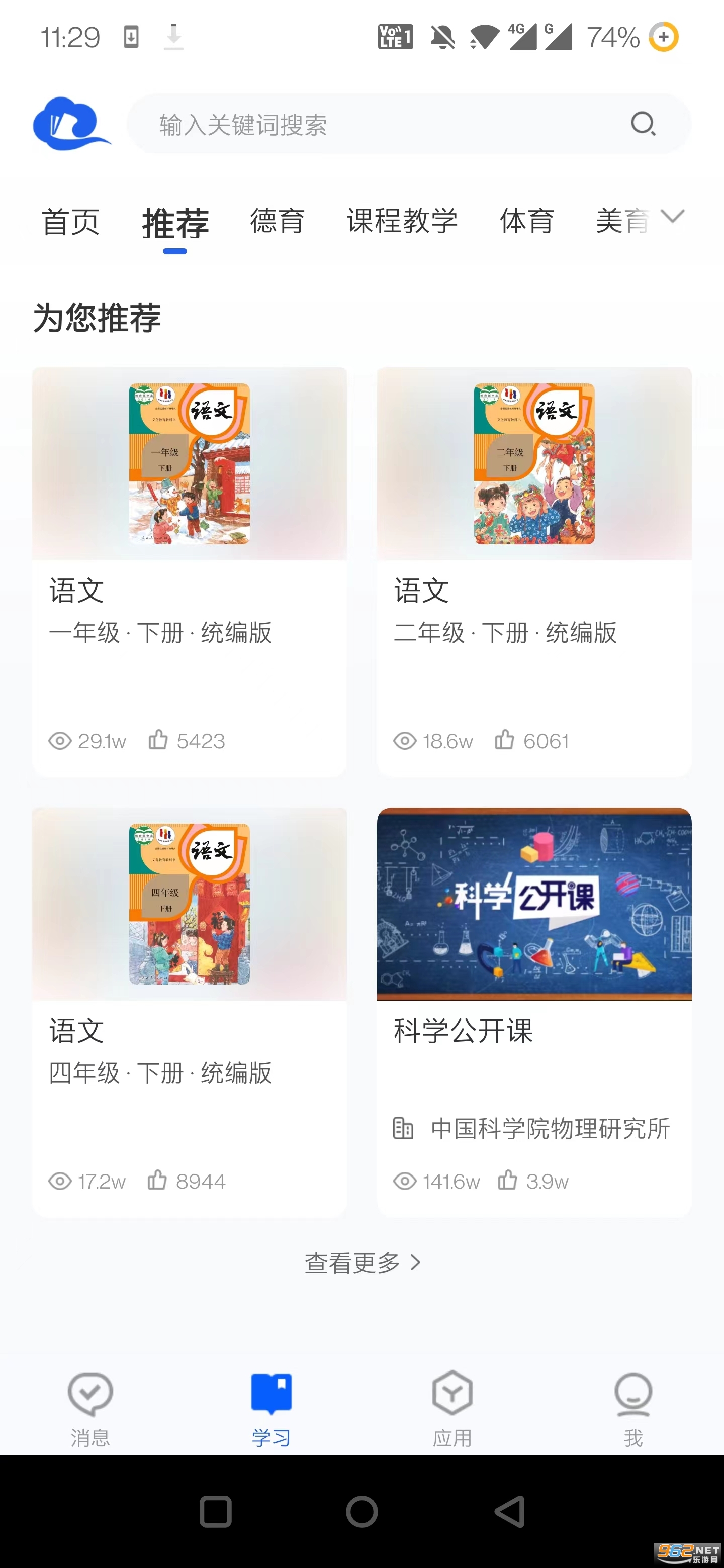This screenshot has width=724, height=1568.
Task: Switch to the 德育 tab
Action: [278, 222]
